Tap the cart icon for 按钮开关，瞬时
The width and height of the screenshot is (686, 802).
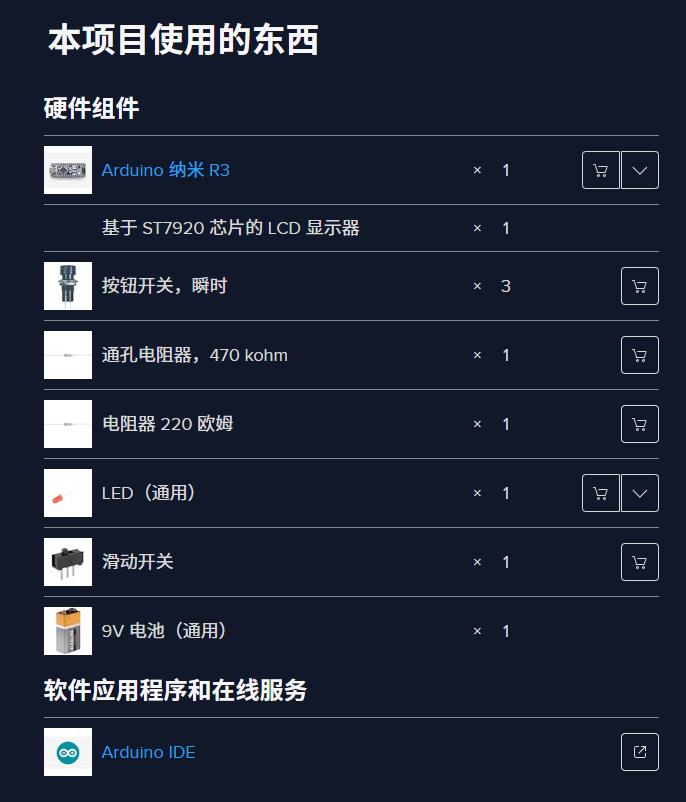click(x=640, y=286)
